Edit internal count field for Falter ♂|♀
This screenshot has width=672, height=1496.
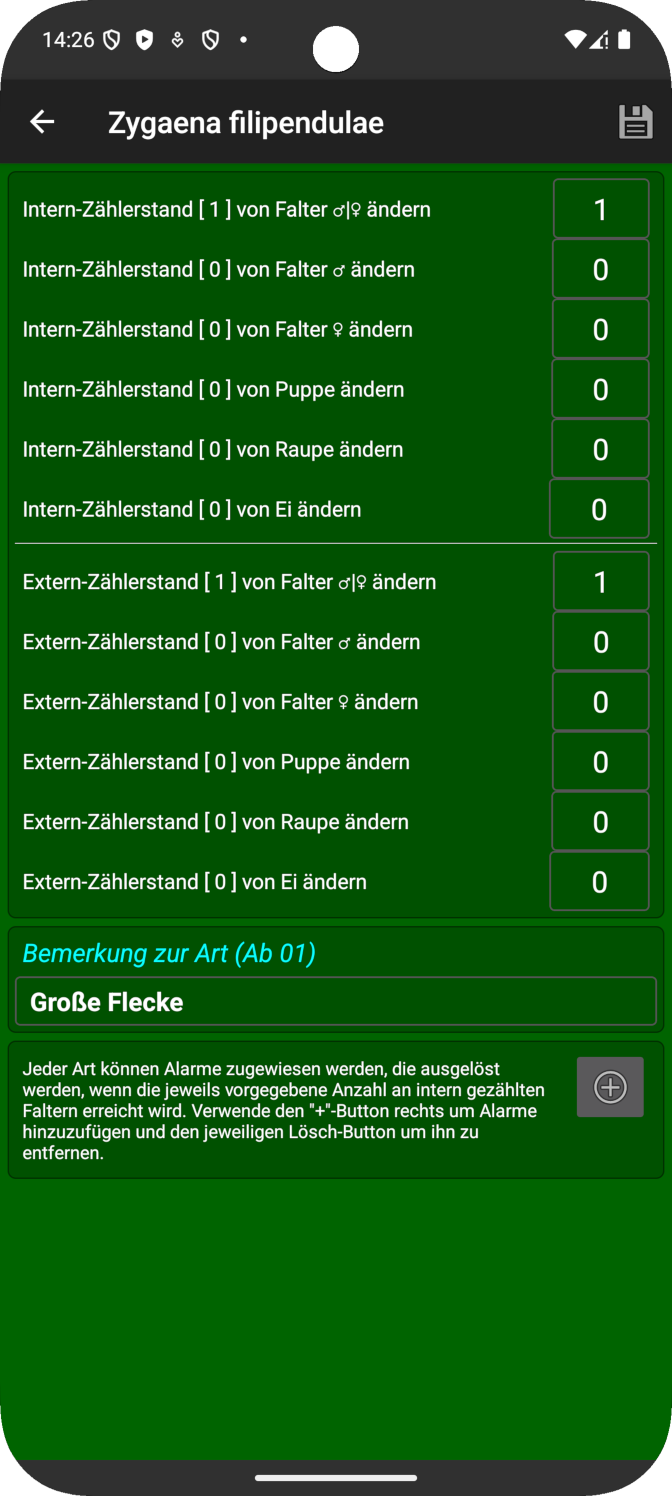click(x=601, y=209)
